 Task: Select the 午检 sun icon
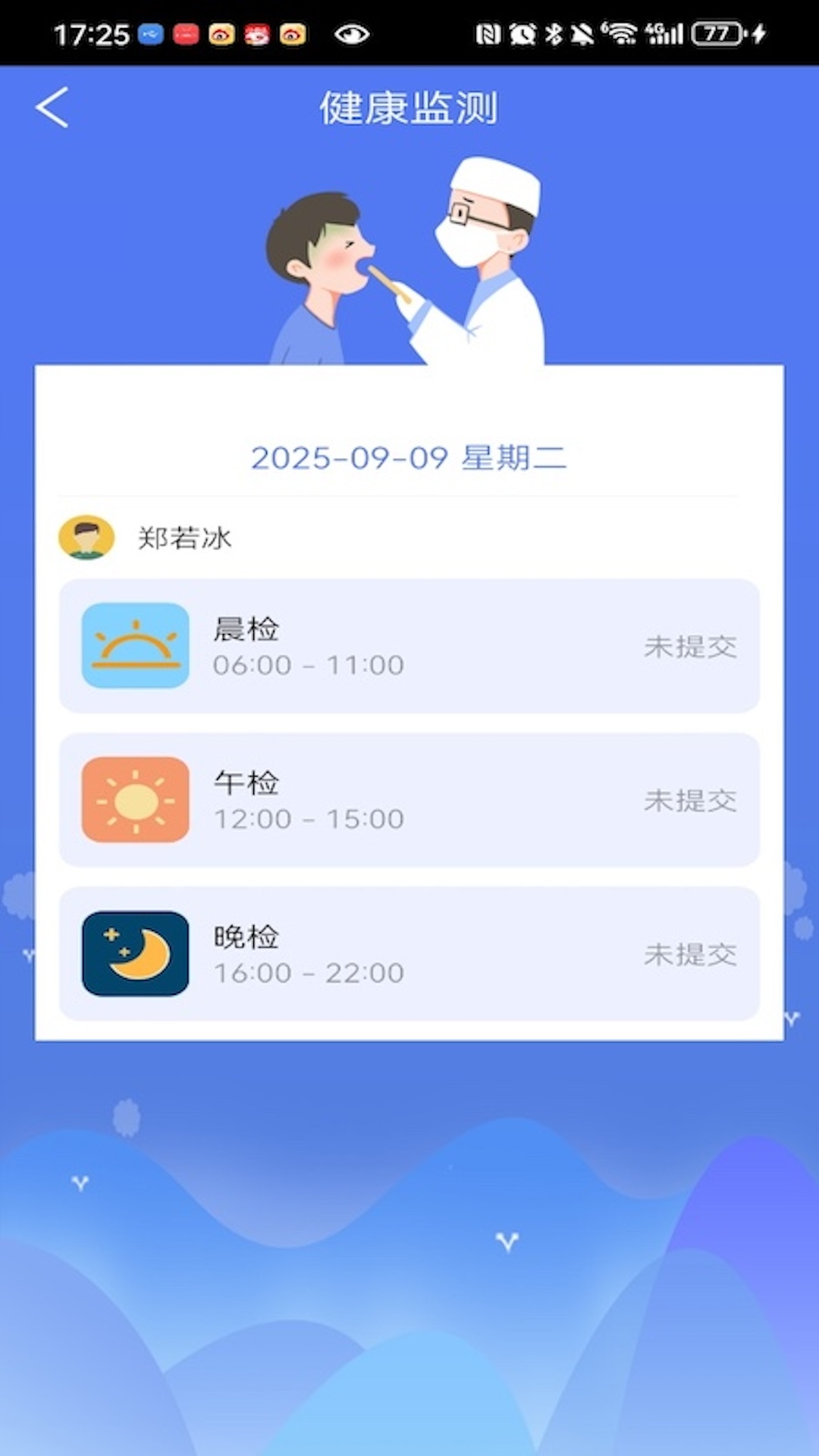pyautogui.click(x=135, y=800)
